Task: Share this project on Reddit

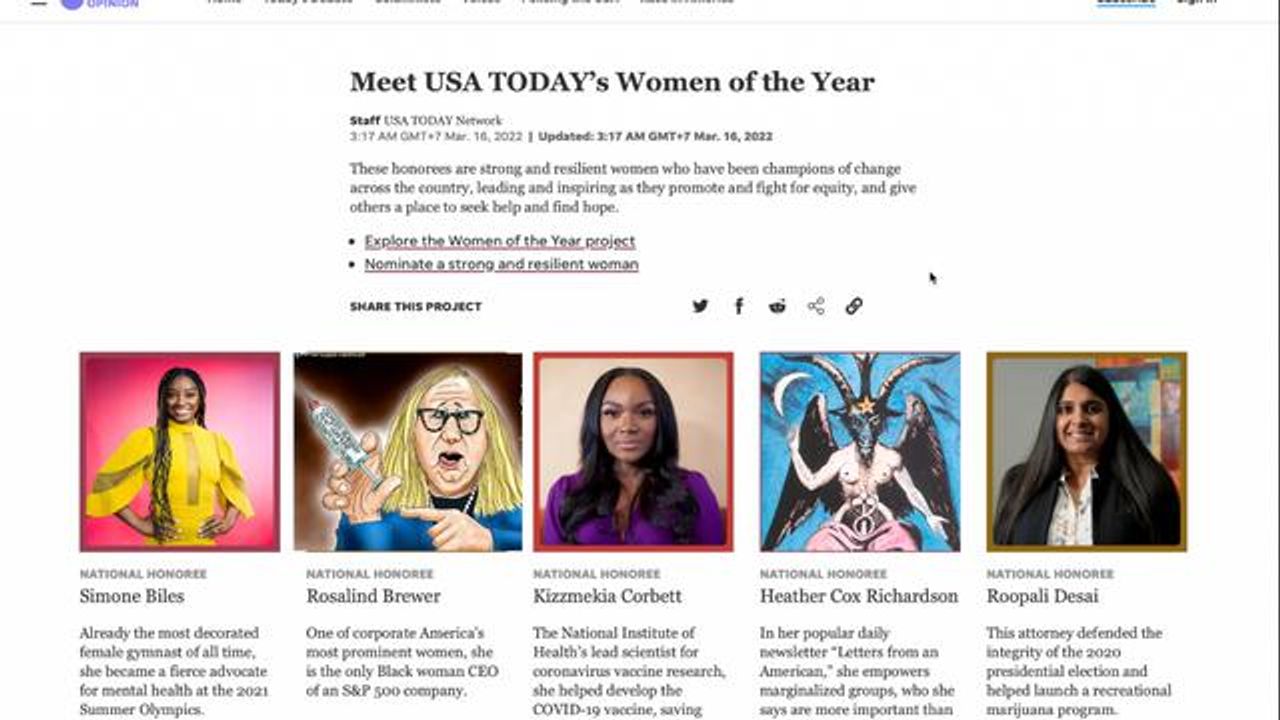Action: 777,306
